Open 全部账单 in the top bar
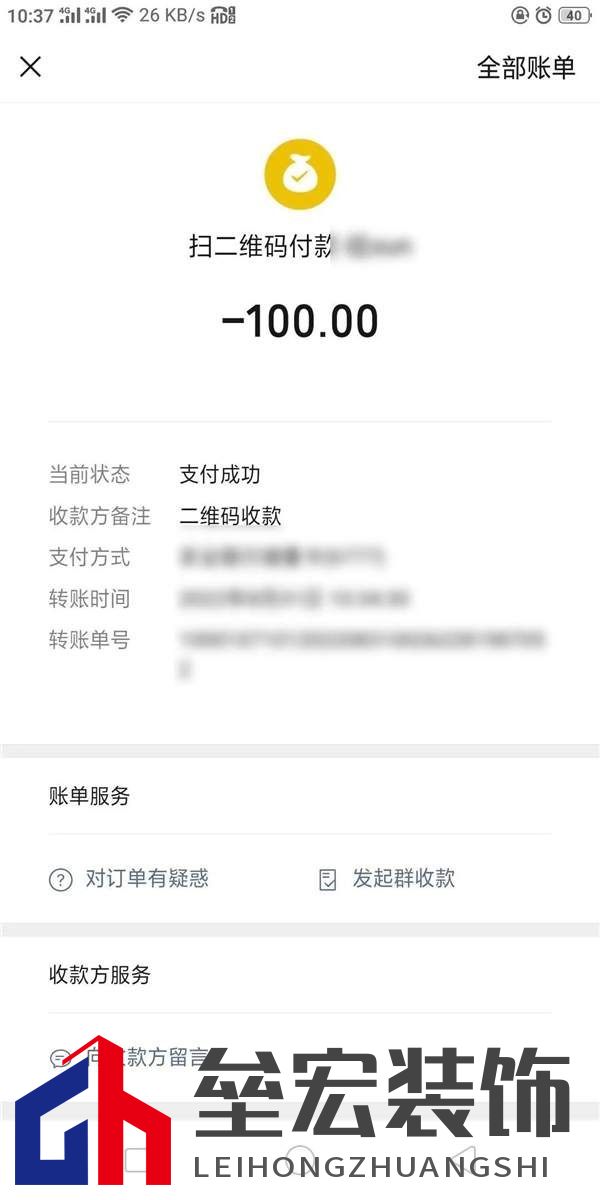 526,68
